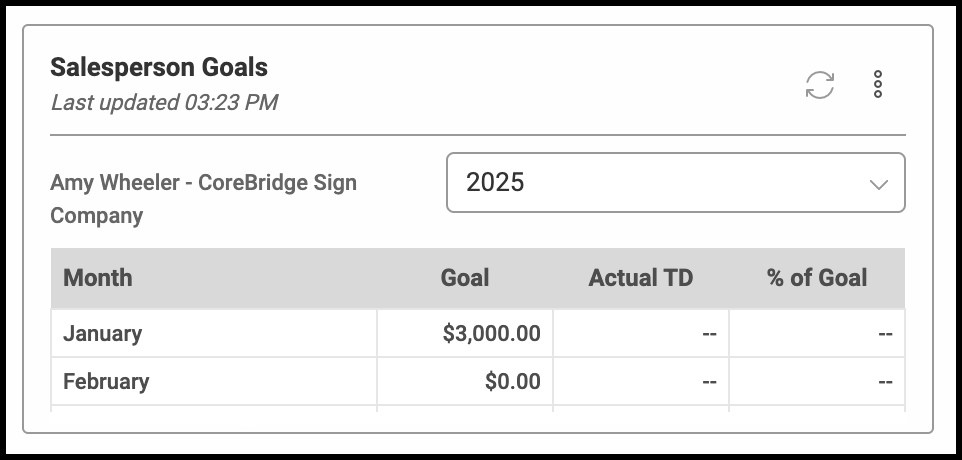Screen dimensions: 962x460
Task: Open the three-dot options menu
Action: click(x=878, y=84)
